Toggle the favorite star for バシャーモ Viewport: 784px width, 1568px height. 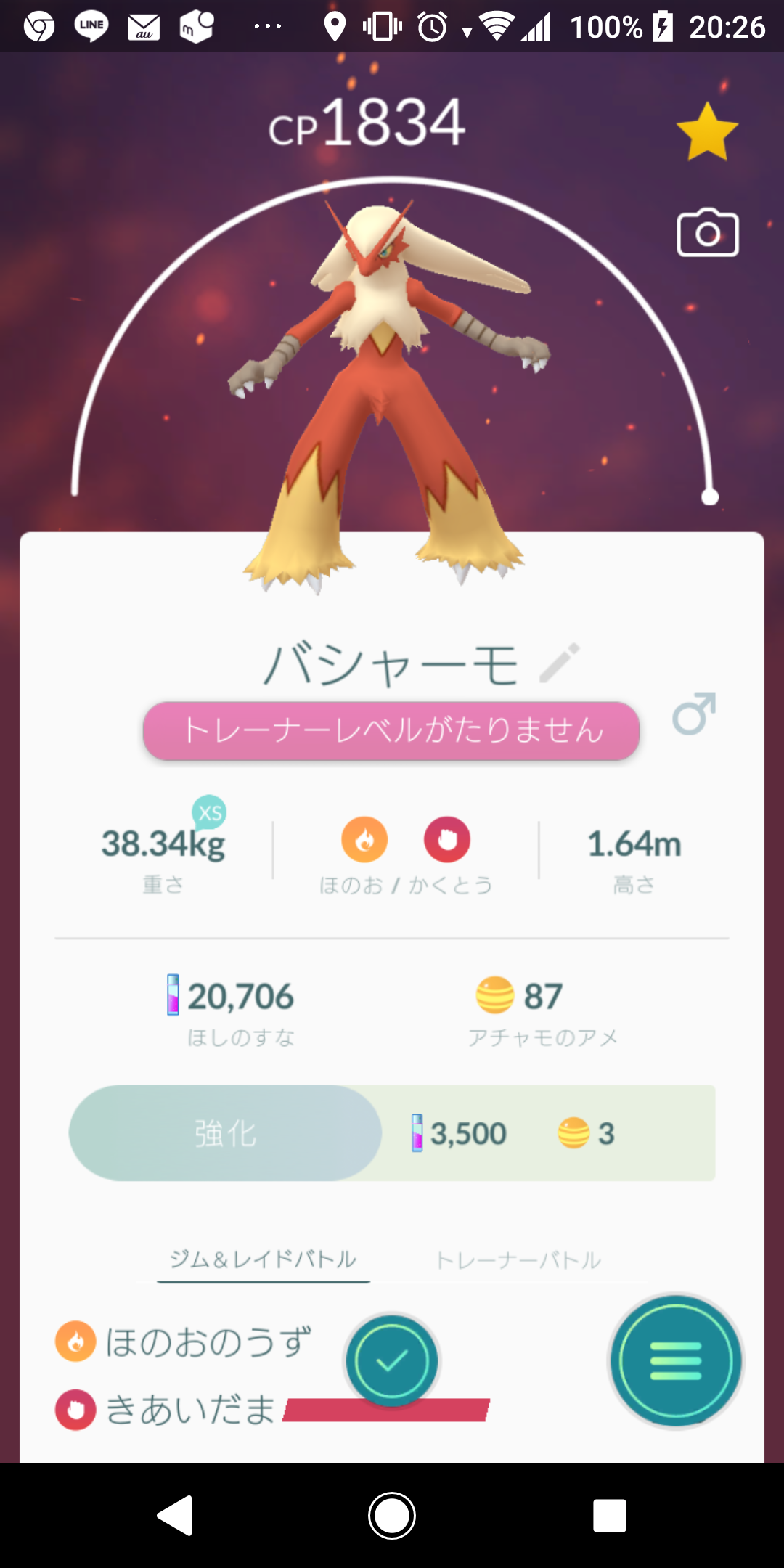point(707,132)
